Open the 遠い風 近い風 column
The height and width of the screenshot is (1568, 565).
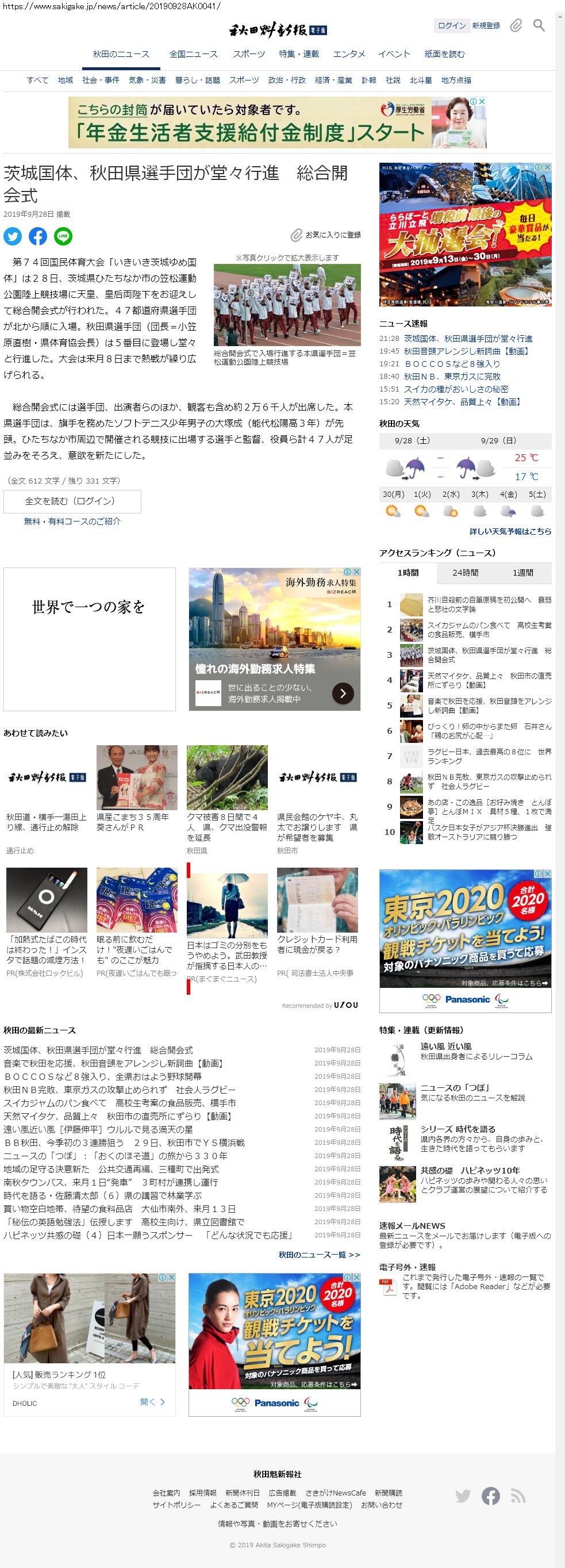[446, 1046]
